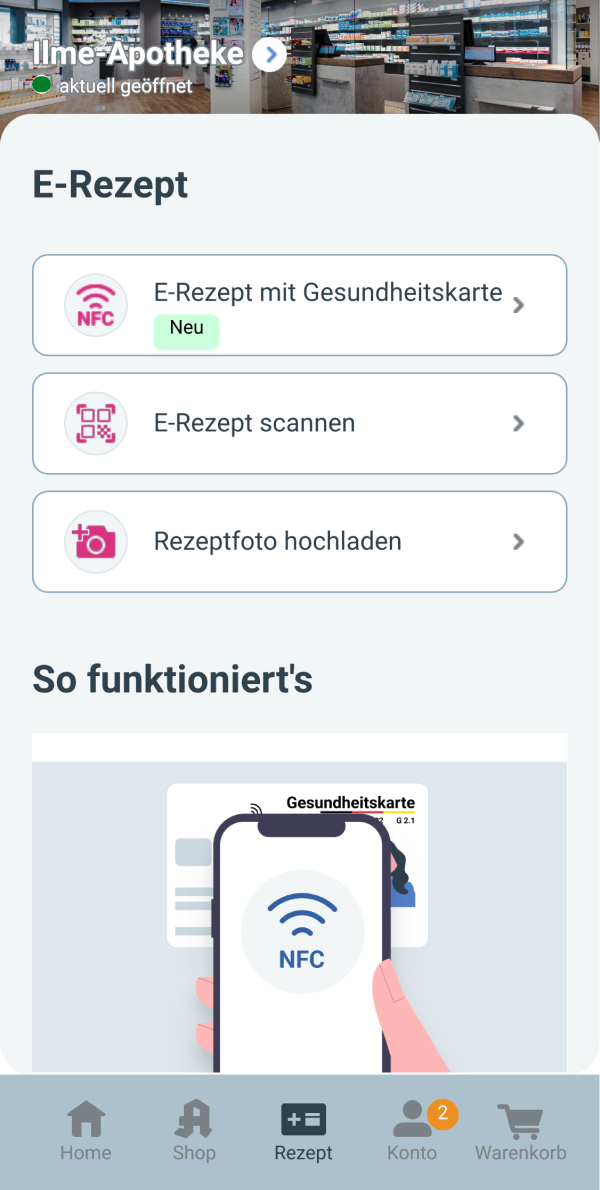Switch to the Shop tab

pyautogui.click(x=194, y=1132)
